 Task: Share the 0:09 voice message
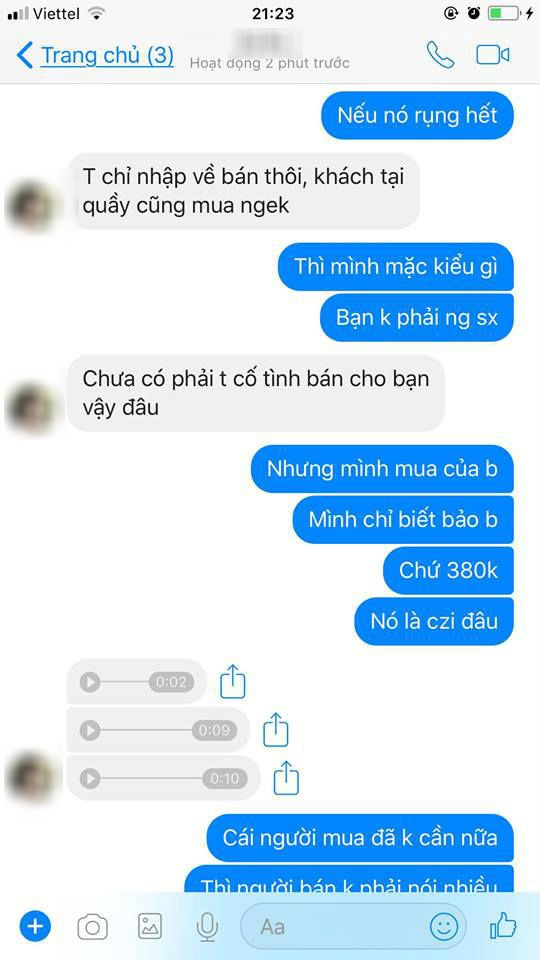[x=276, y=729]
